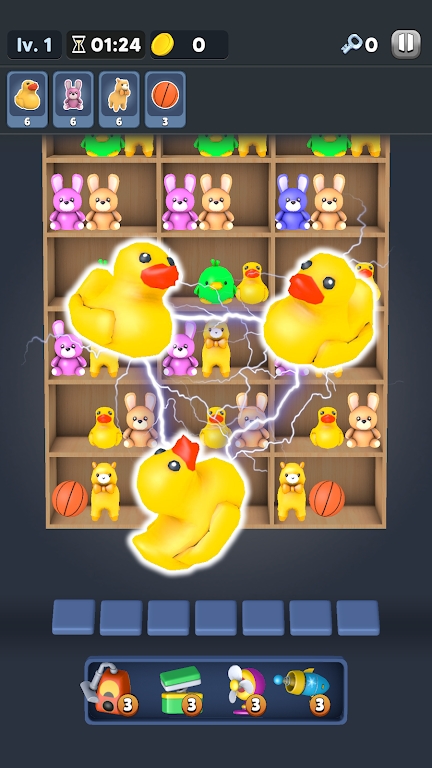Pause the game
This screenshot has height=768, width=432.
(x=406, y=44)
